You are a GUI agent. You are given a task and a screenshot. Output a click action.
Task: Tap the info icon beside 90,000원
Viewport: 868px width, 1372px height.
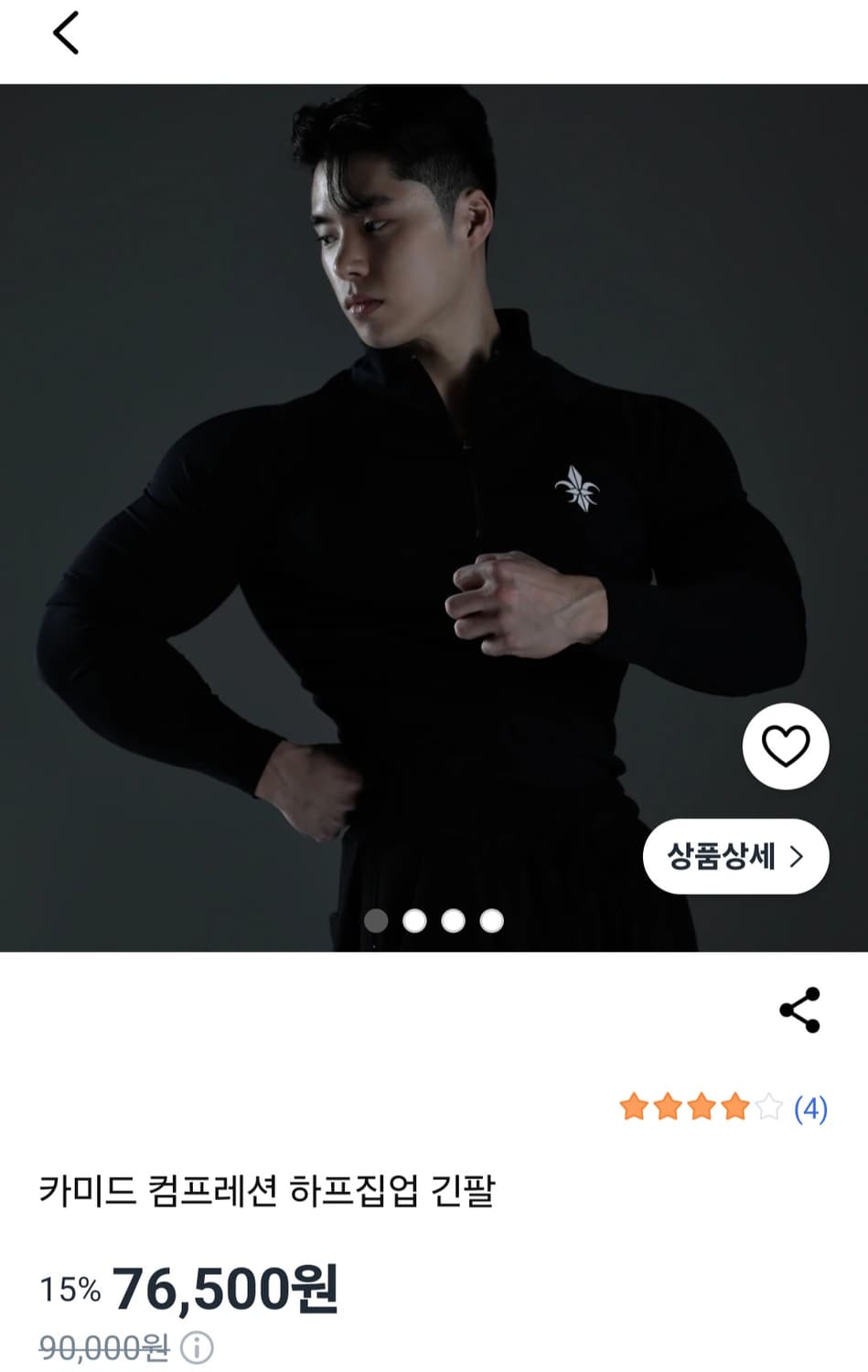(195, 1346)
